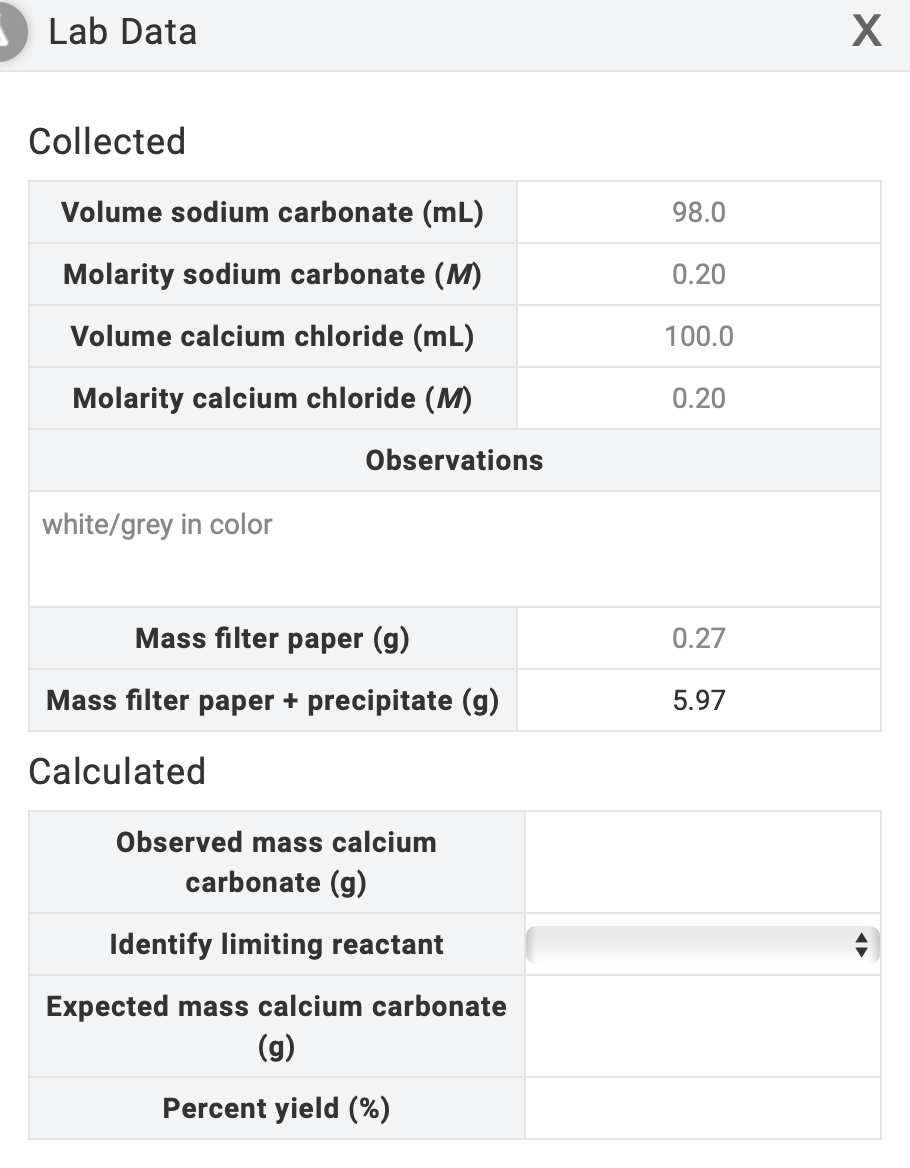Click the Lab Data title text
Viewport: 910px width, 1168px height.
123,31
